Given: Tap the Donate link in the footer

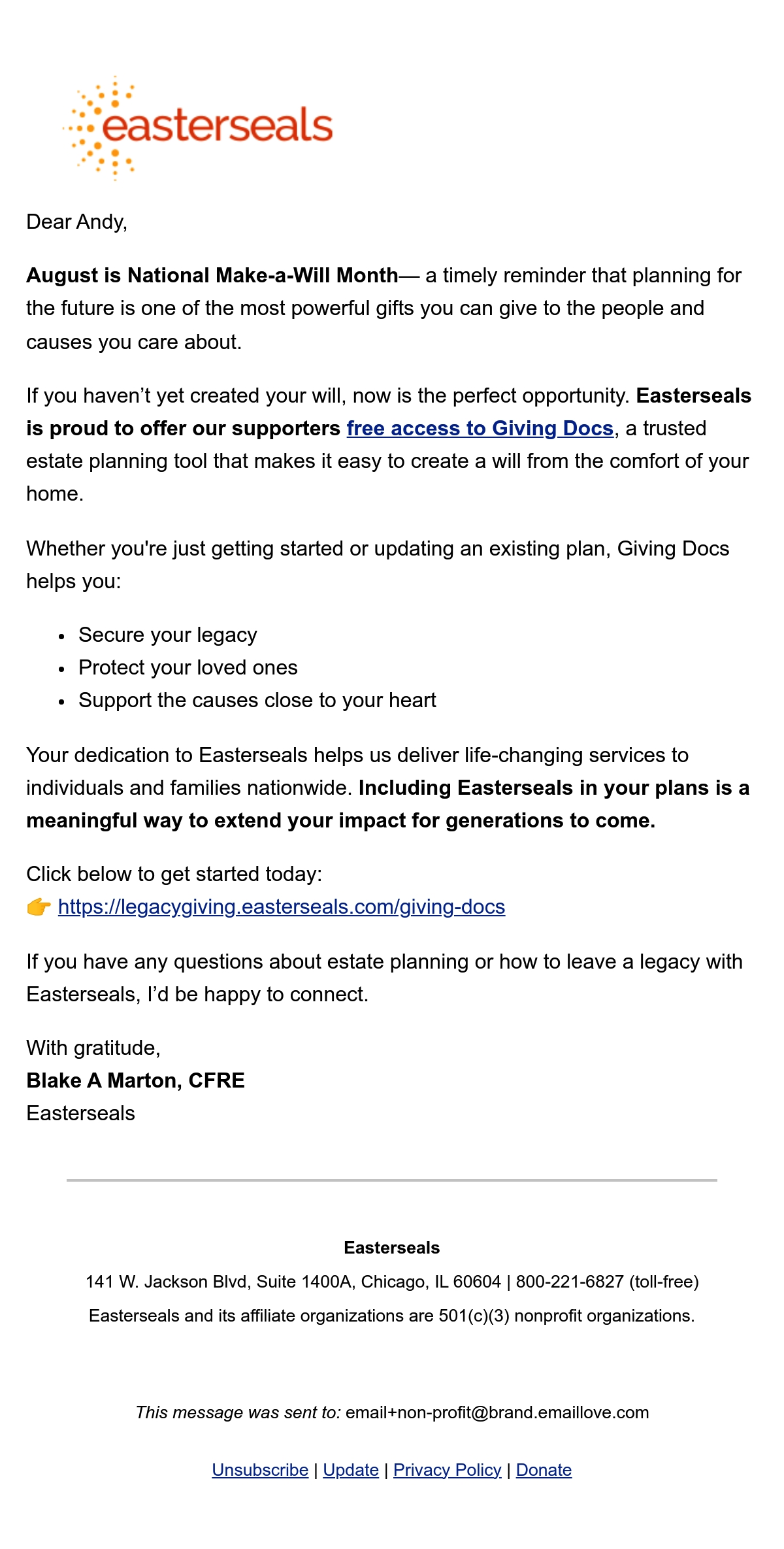Looking at the screenshot, I should [x=544, y=1470].
